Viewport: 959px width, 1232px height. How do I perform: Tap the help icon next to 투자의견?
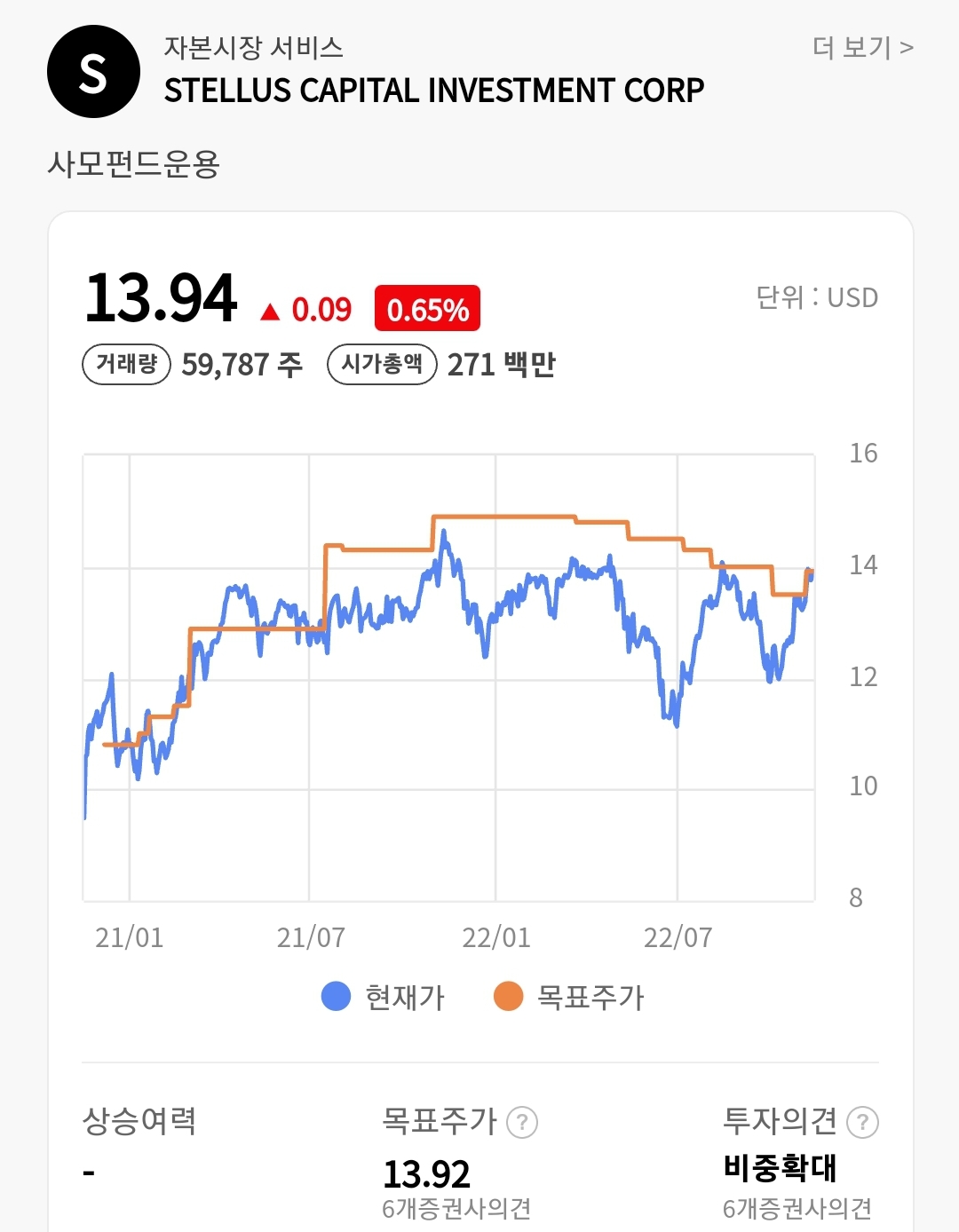[x=862, y=1123]
